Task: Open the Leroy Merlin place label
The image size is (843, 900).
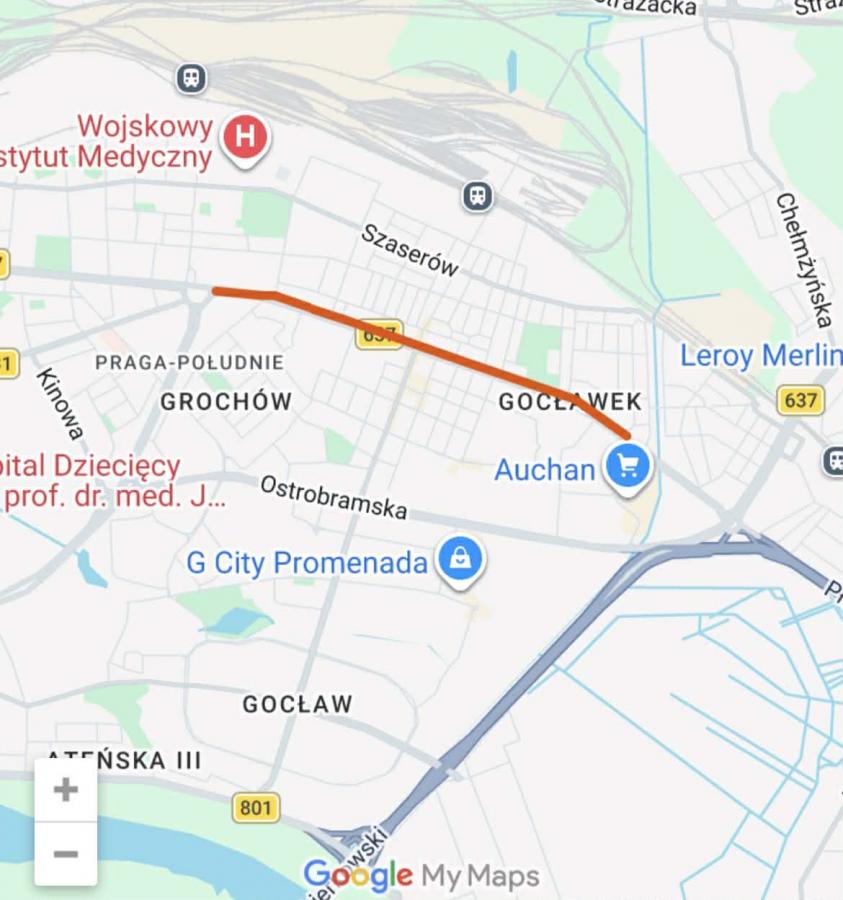Action: tap(760, 356)
